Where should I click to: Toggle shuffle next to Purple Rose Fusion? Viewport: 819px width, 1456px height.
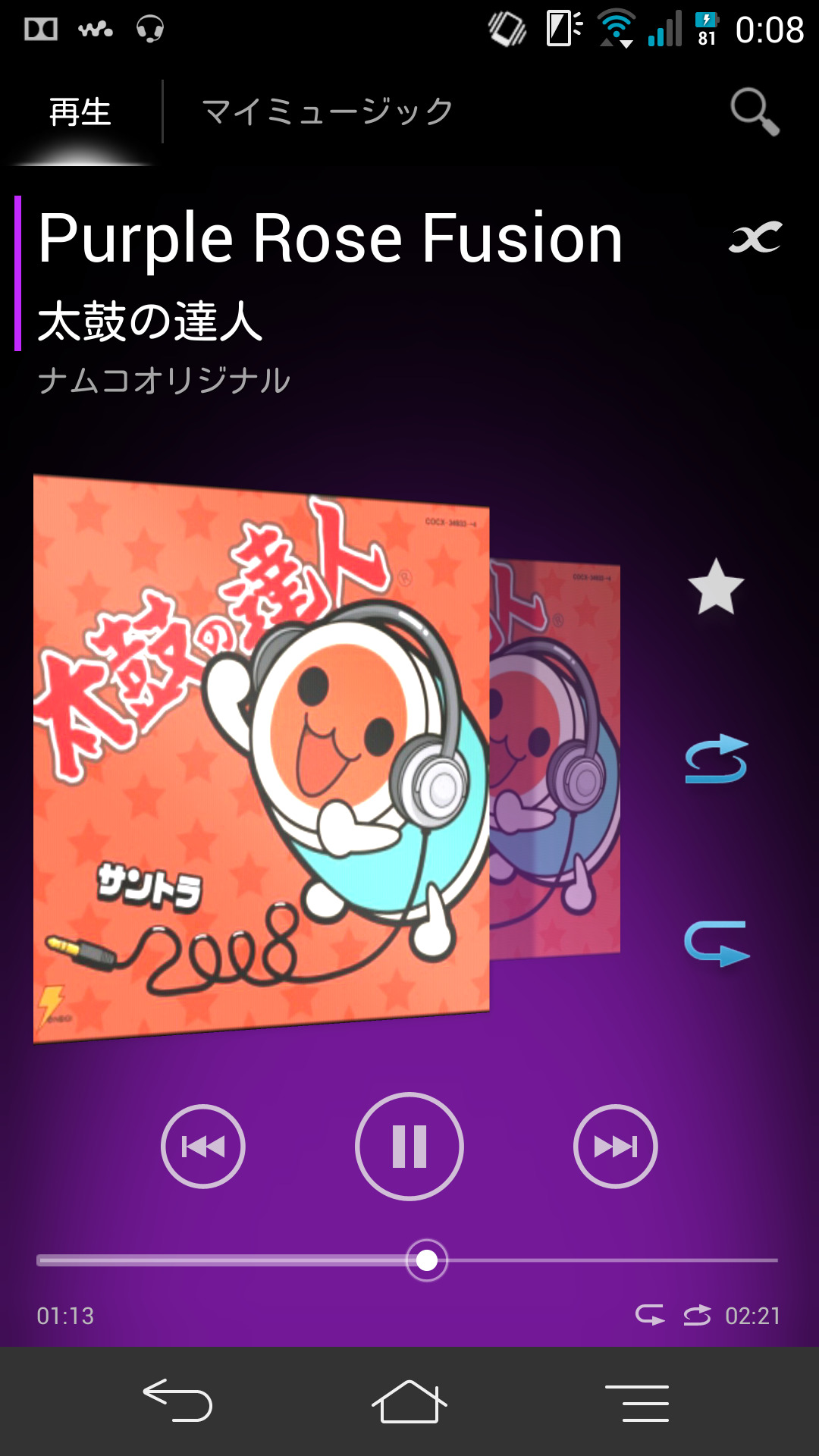[x=755, y=238]
